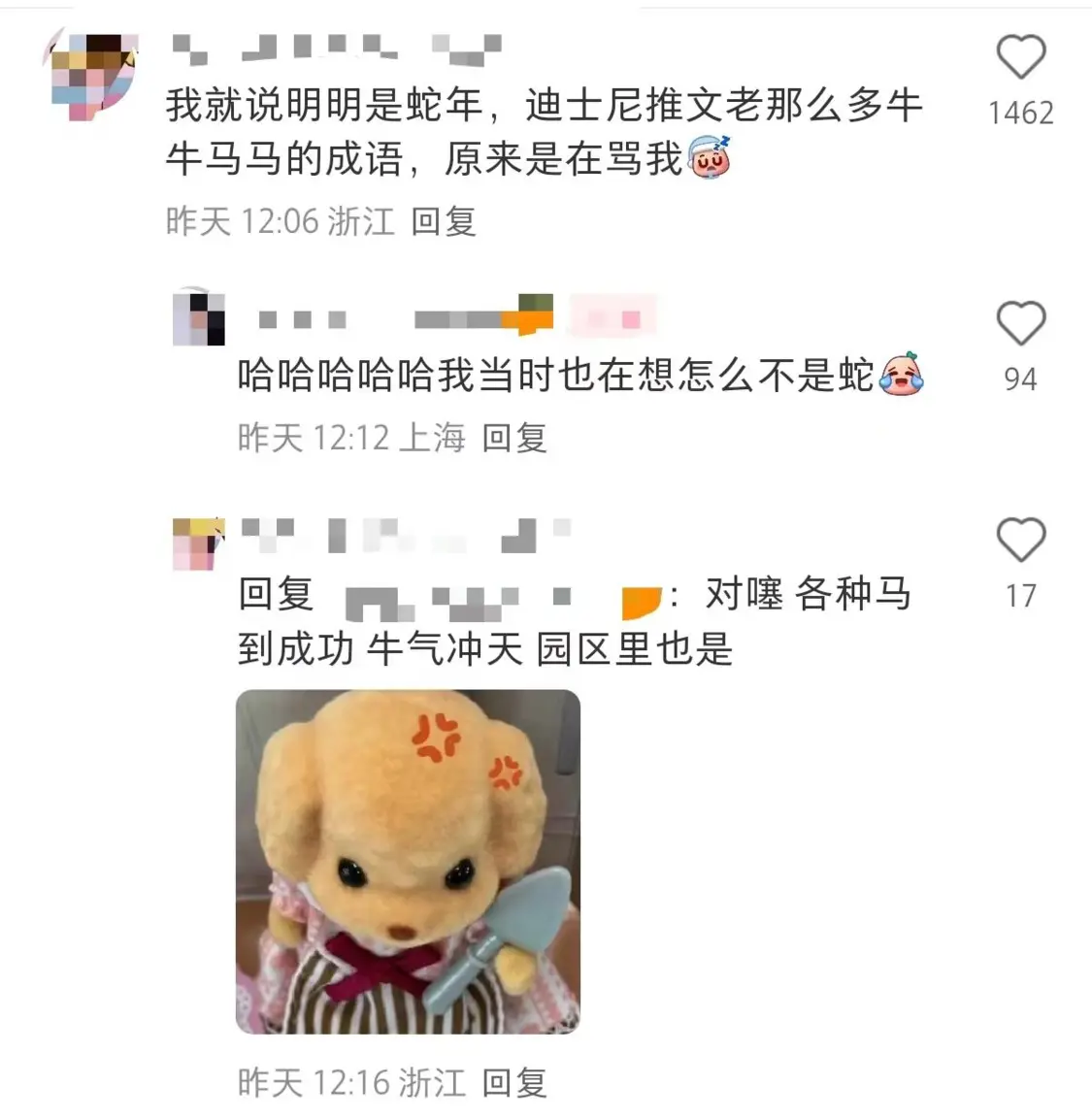Image resolution: width=1092 pixels, height=1118 pixels.
Task: Like the 哈哈哈哈哈 reply from 上海
Action: click(1020, 323)
